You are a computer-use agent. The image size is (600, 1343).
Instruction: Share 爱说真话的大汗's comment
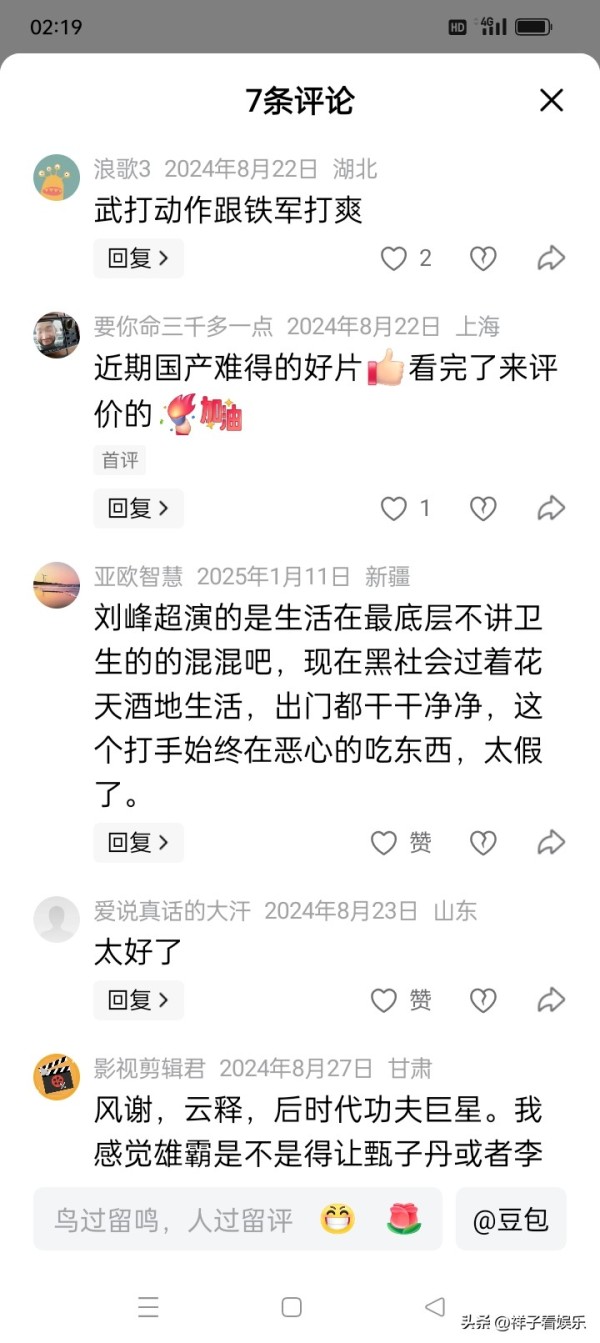pos(551,999)
